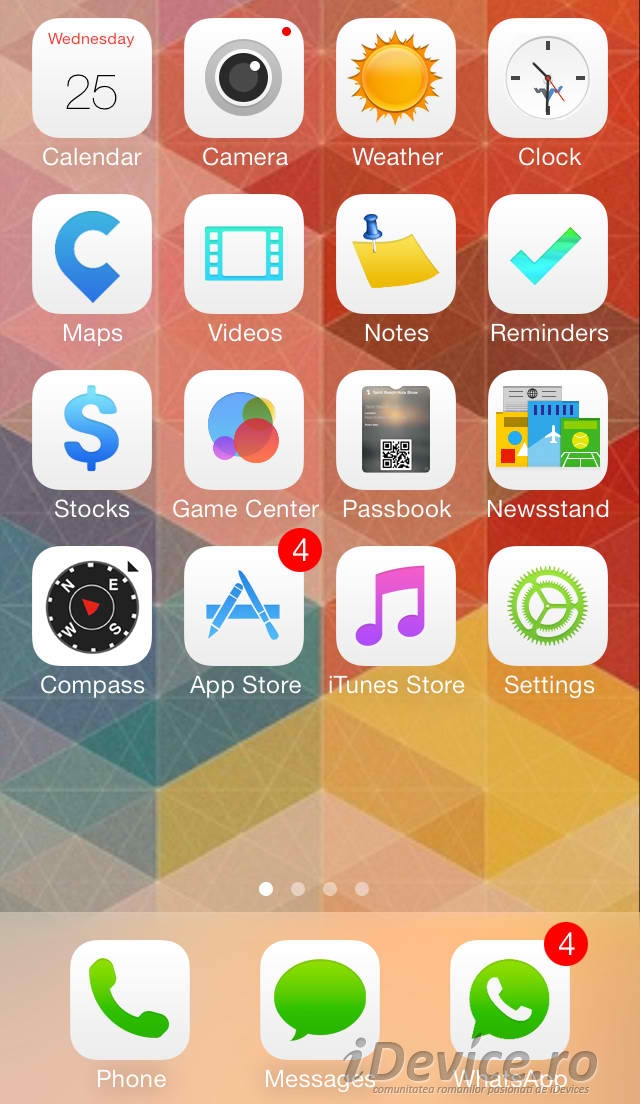Open Game Center

pyautogui.click(x=244, y=430)
